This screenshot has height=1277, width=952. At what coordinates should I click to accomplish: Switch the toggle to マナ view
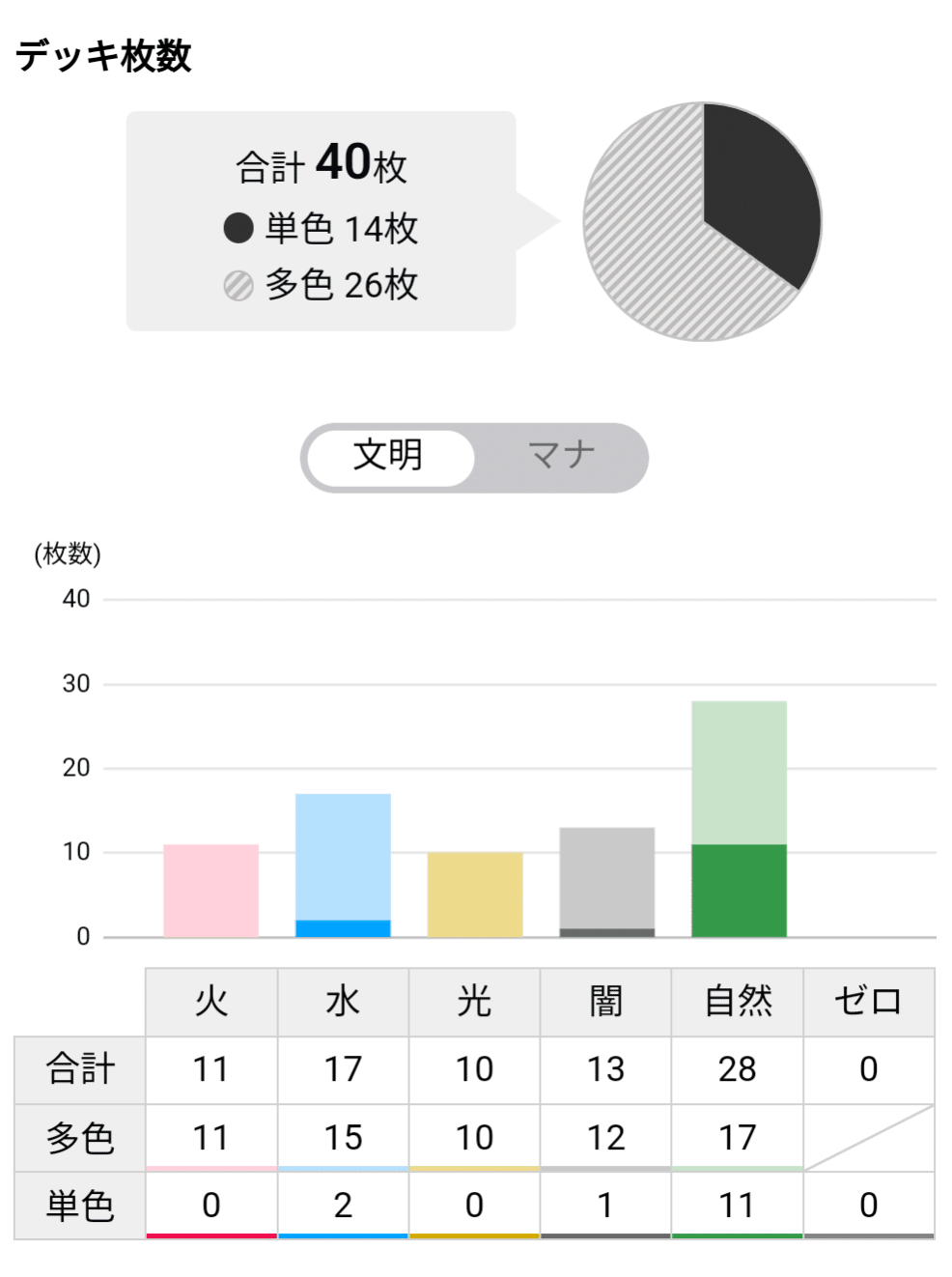(563, 457)
